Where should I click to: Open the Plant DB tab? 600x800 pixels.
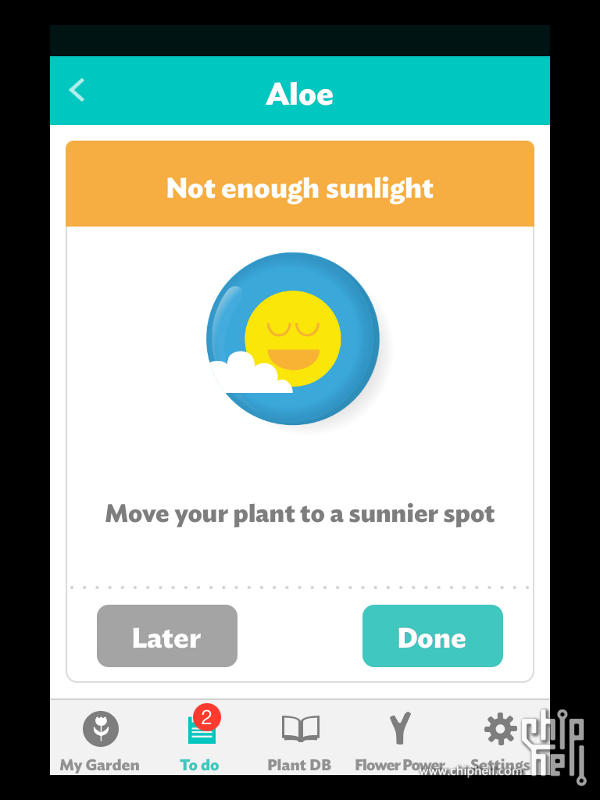coord(300,740)
